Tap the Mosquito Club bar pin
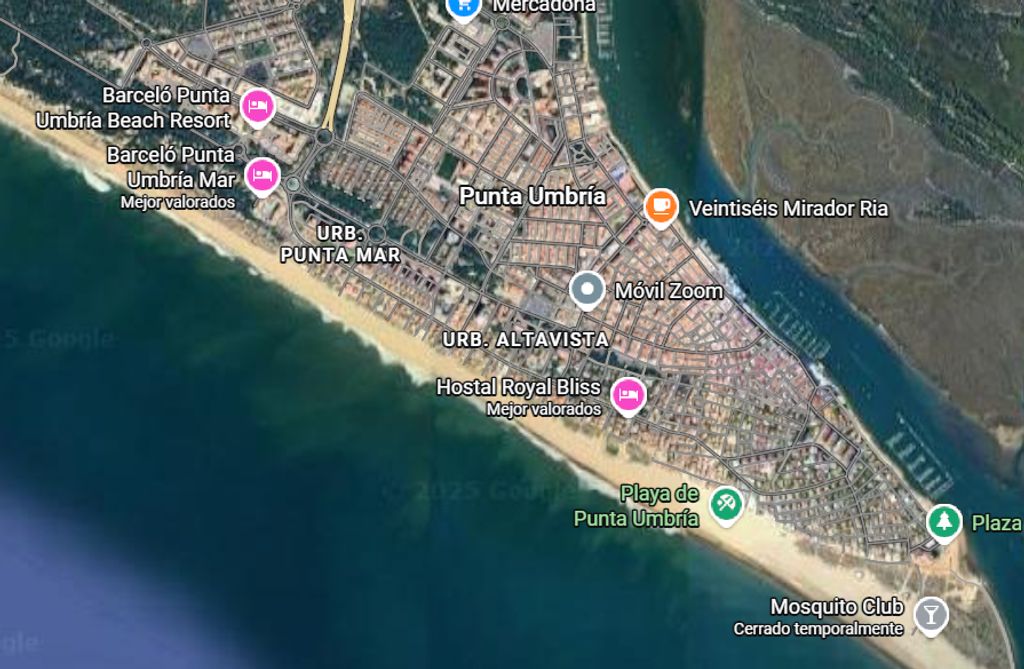 pyautogui.click(x=931, y=614)
